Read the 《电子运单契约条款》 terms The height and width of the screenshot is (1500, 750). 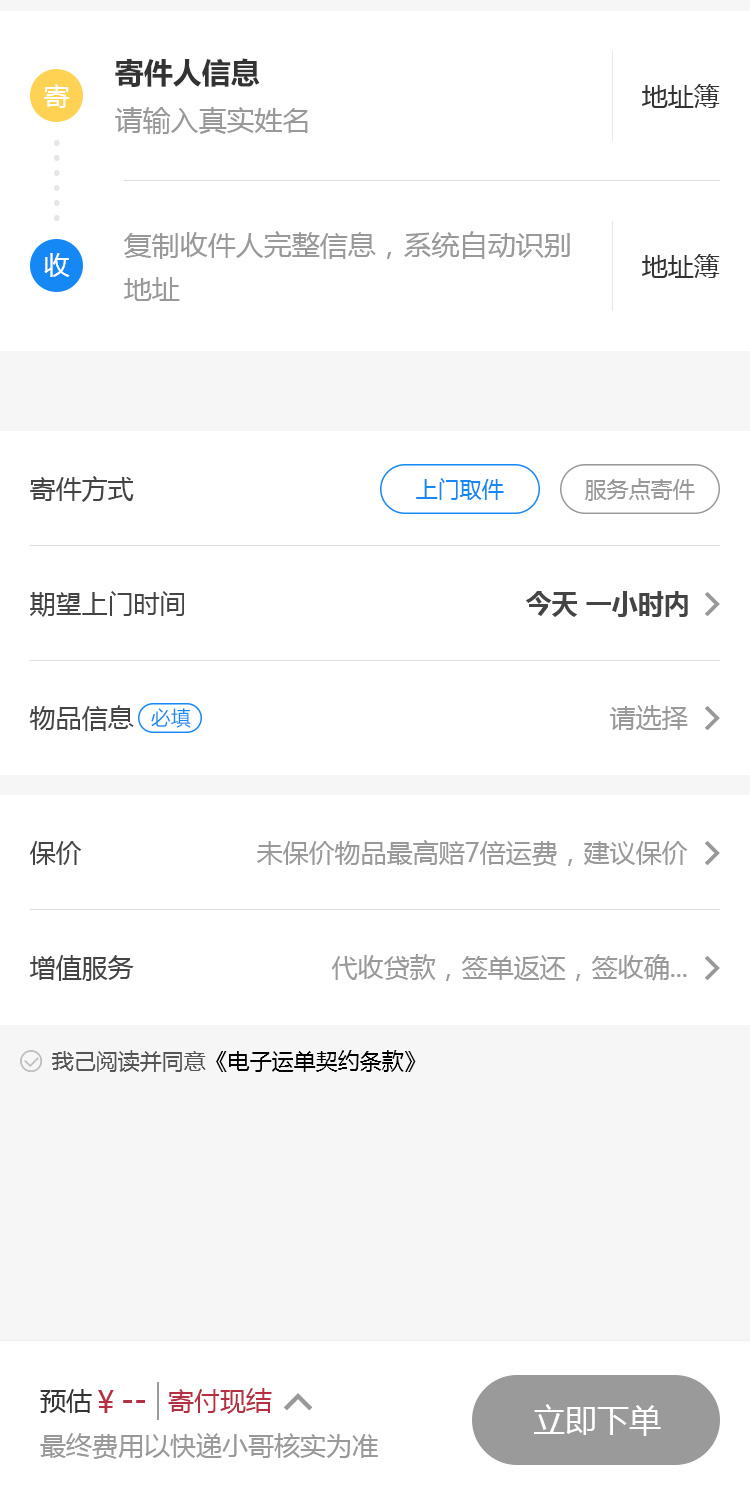pos(315,1061)
